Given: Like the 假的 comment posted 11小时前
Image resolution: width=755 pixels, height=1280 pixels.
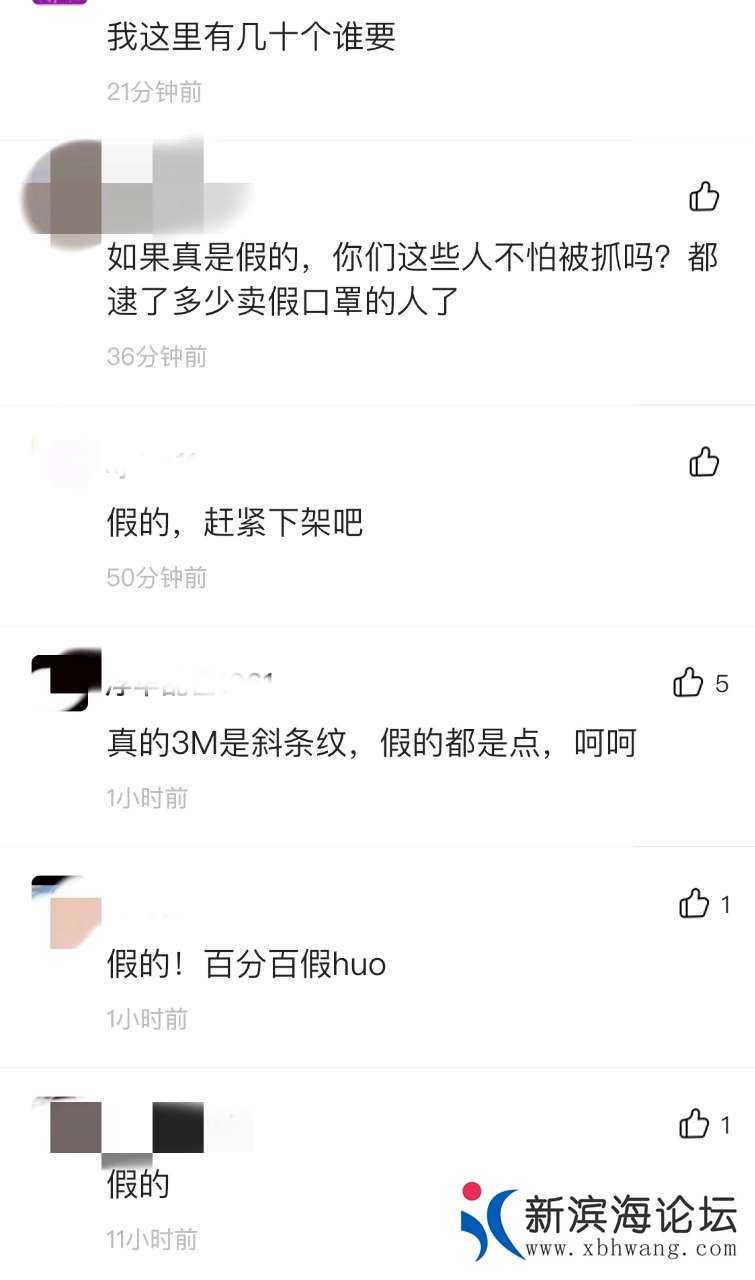Looking at the screenshot, I should [694, 1124].
